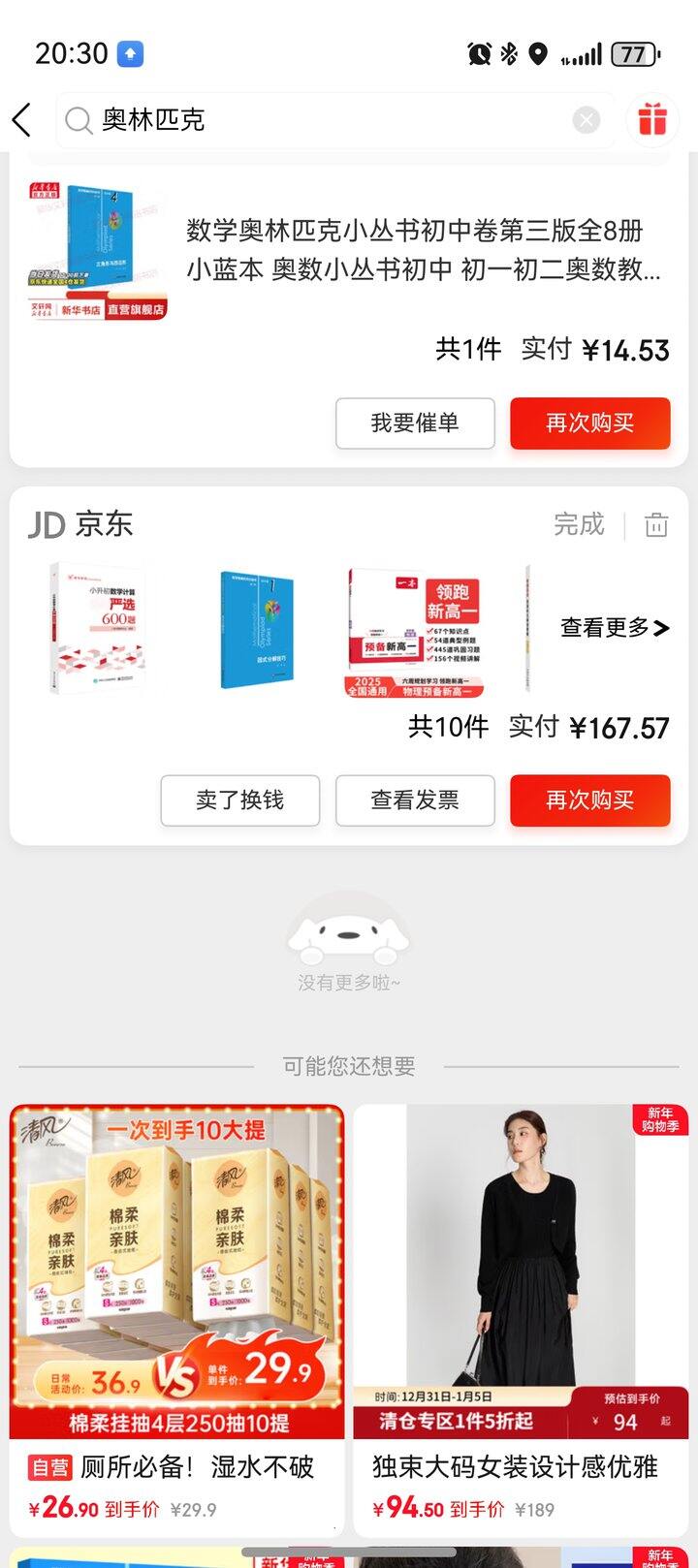Tap 再次购买 for the ¥14.53 order
The image size is (698, 1568).
click(x=589, y=423)
